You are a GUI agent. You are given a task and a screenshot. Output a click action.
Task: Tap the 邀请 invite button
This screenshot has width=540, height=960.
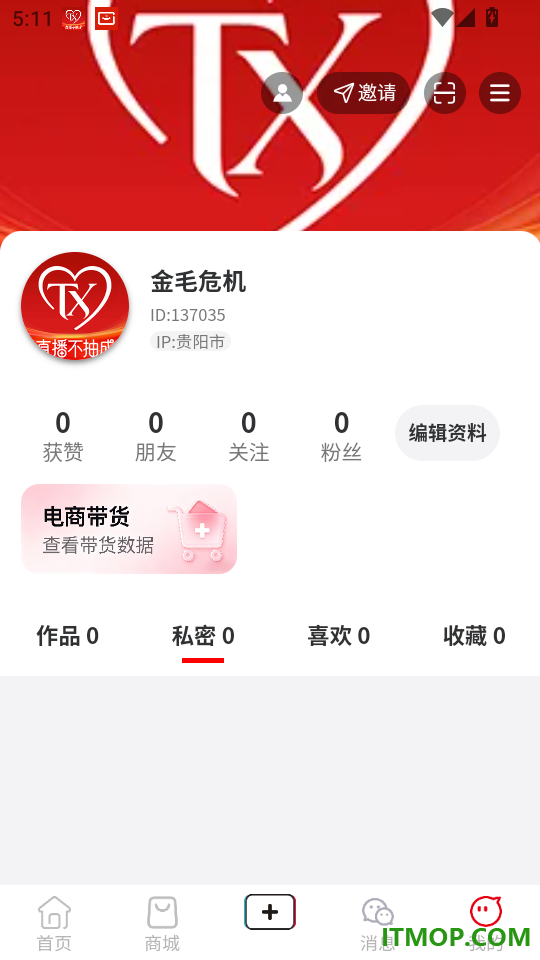tap(364, 93)
